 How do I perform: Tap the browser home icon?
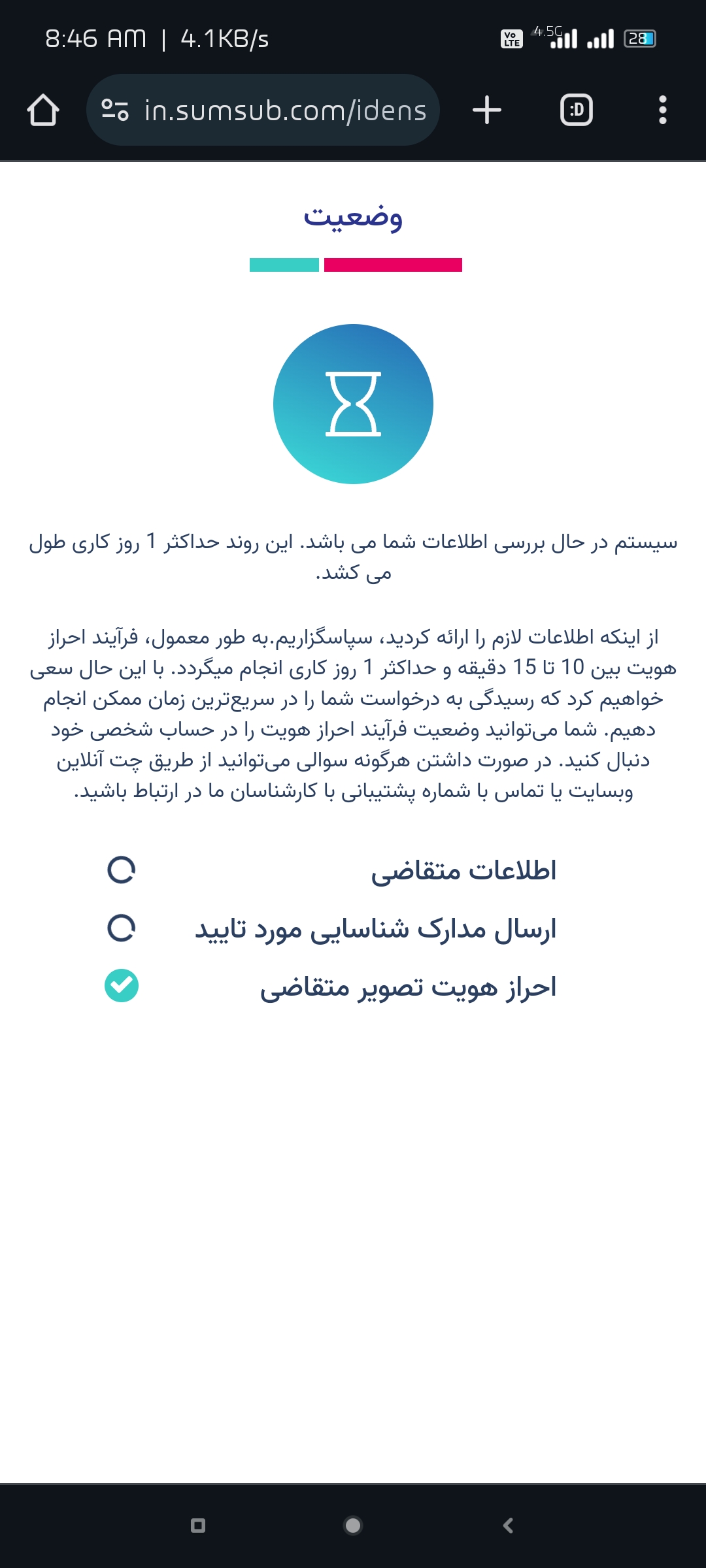tap(43, 110)
